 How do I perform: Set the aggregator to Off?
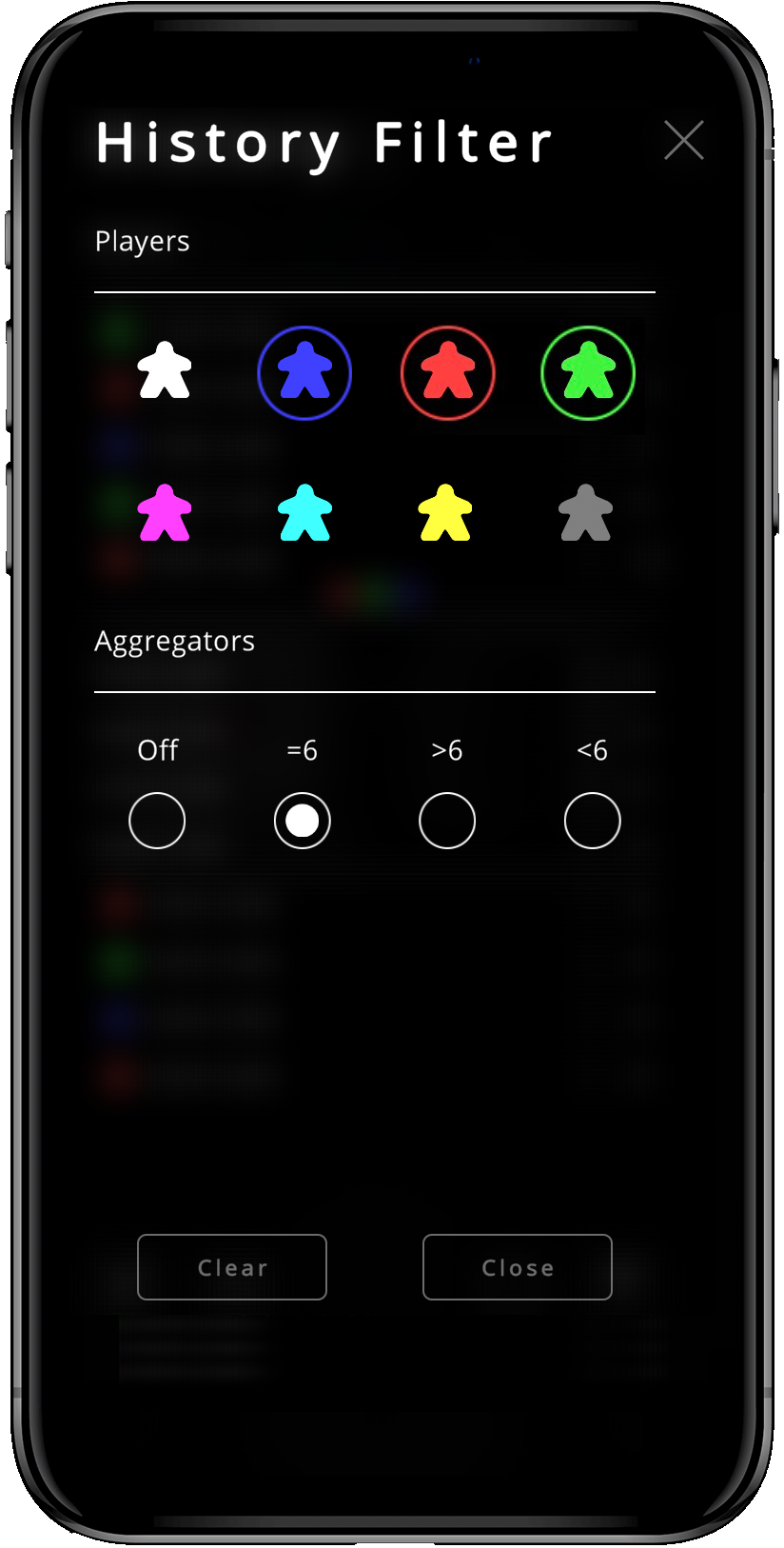pyautogui.click(x=157, y=821)
